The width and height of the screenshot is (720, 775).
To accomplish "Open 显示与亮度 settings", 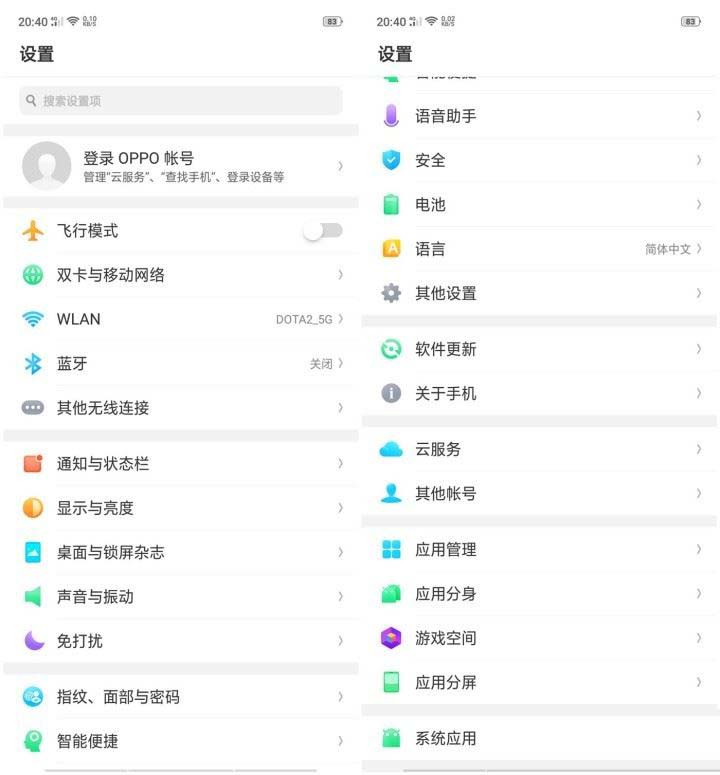I will 180,508.
